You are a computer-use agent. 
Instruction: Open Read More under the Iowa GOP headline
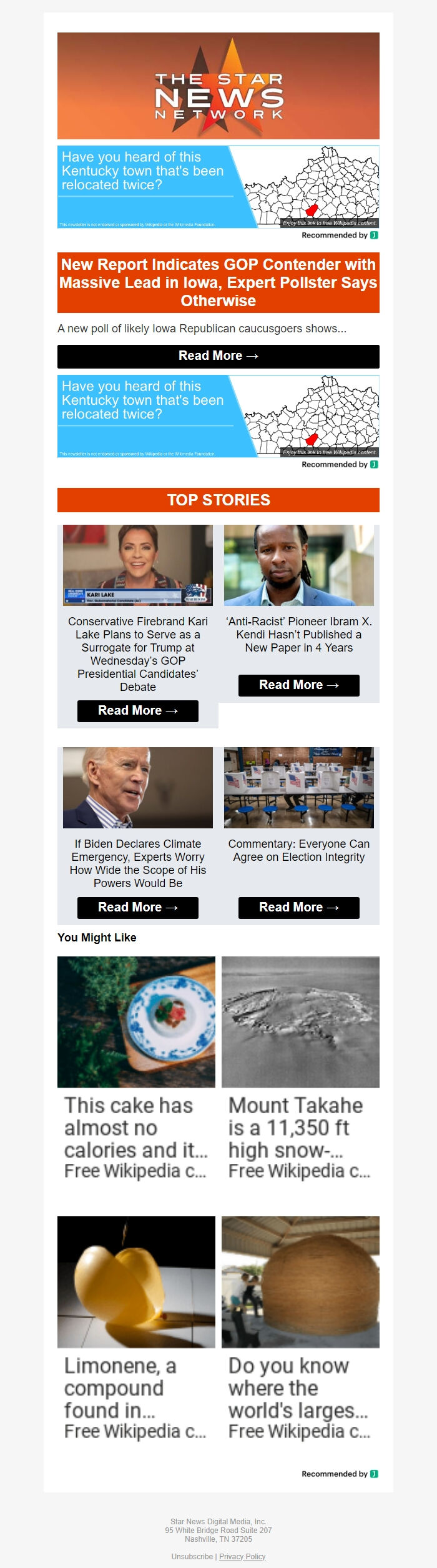coord(218,356)
